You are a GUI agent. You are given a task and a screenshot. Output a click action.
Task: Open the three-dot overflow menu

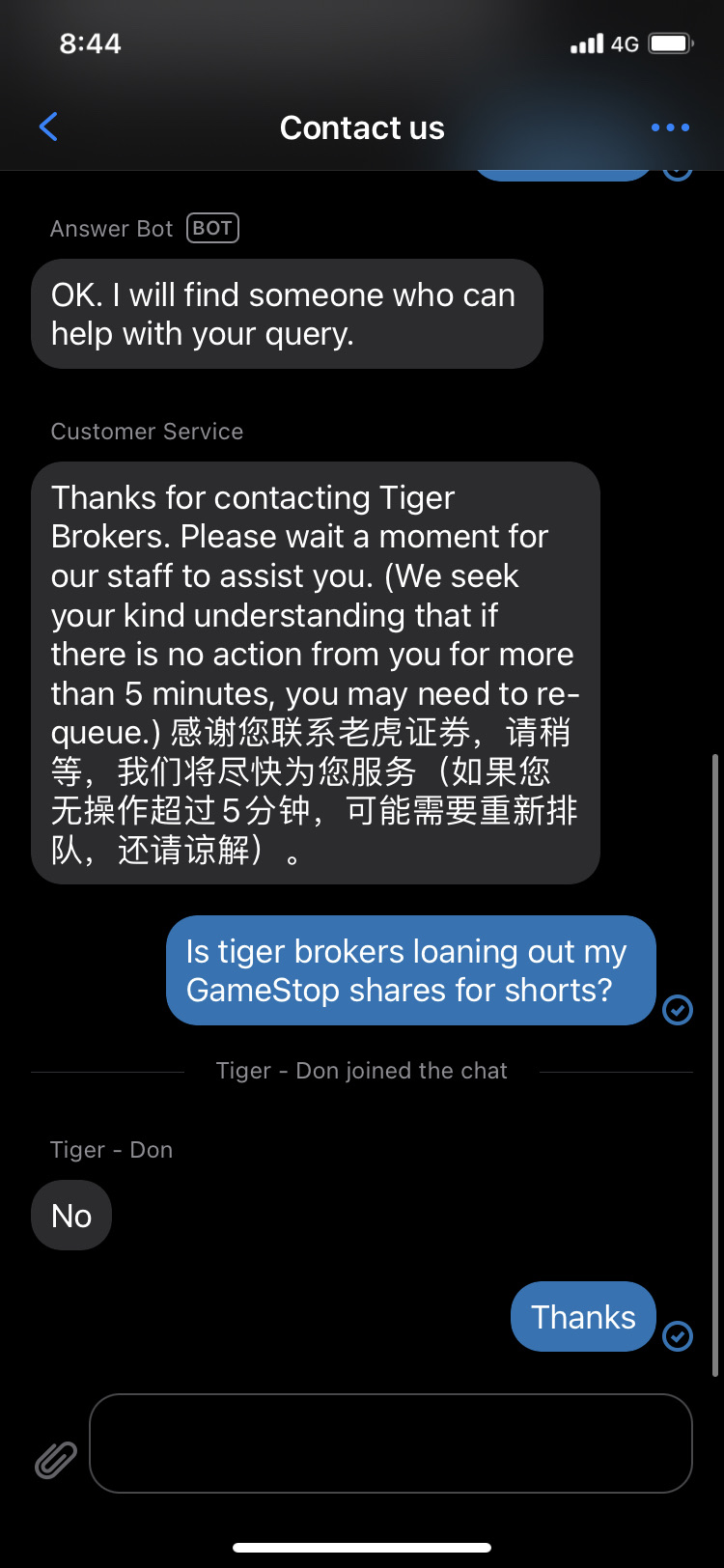(670, 127)
